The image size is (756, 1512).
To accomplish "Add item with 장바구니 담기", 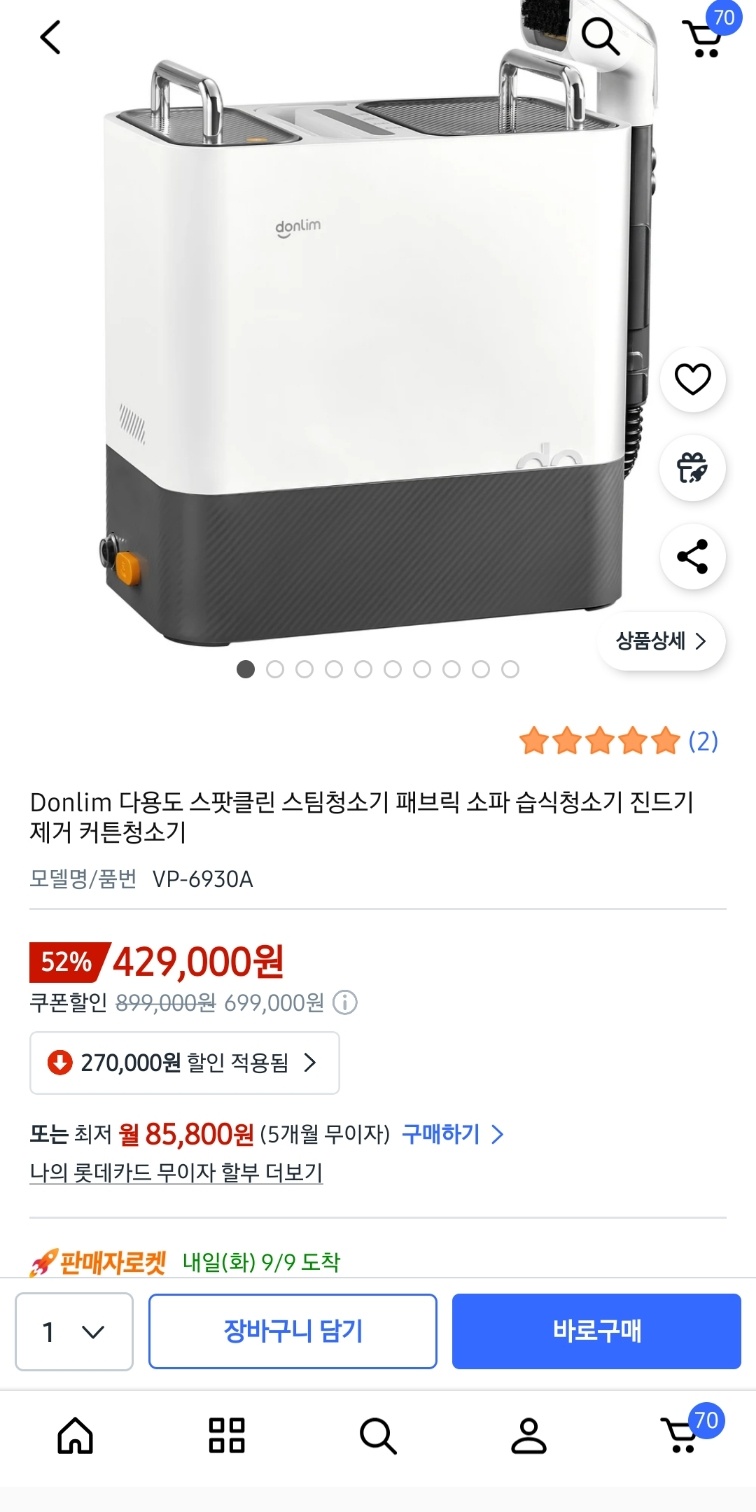I will [x=292, y=1331].
